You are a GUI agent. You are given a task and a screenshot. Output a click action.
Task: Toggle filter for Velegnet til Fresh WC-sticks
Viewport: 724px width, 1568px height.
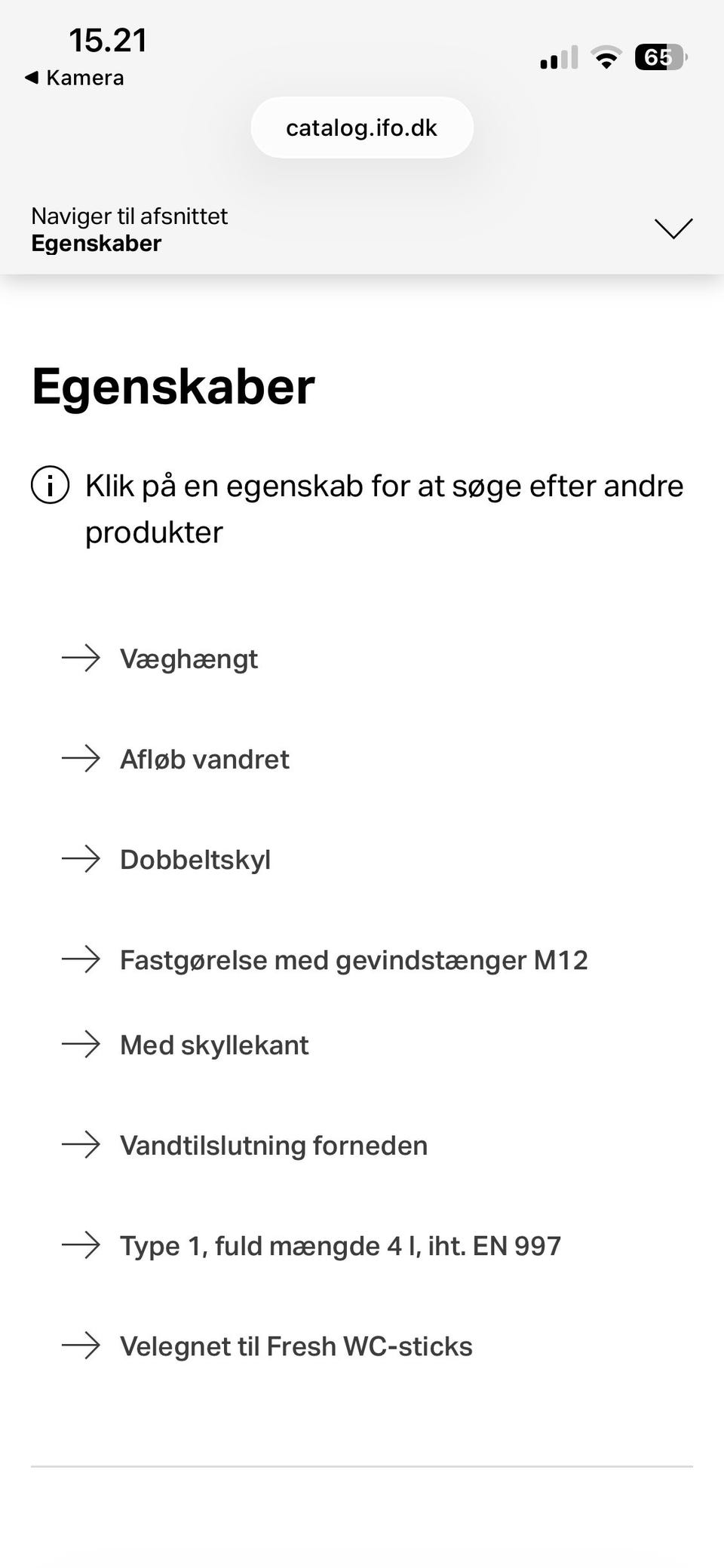point(296,1346)
